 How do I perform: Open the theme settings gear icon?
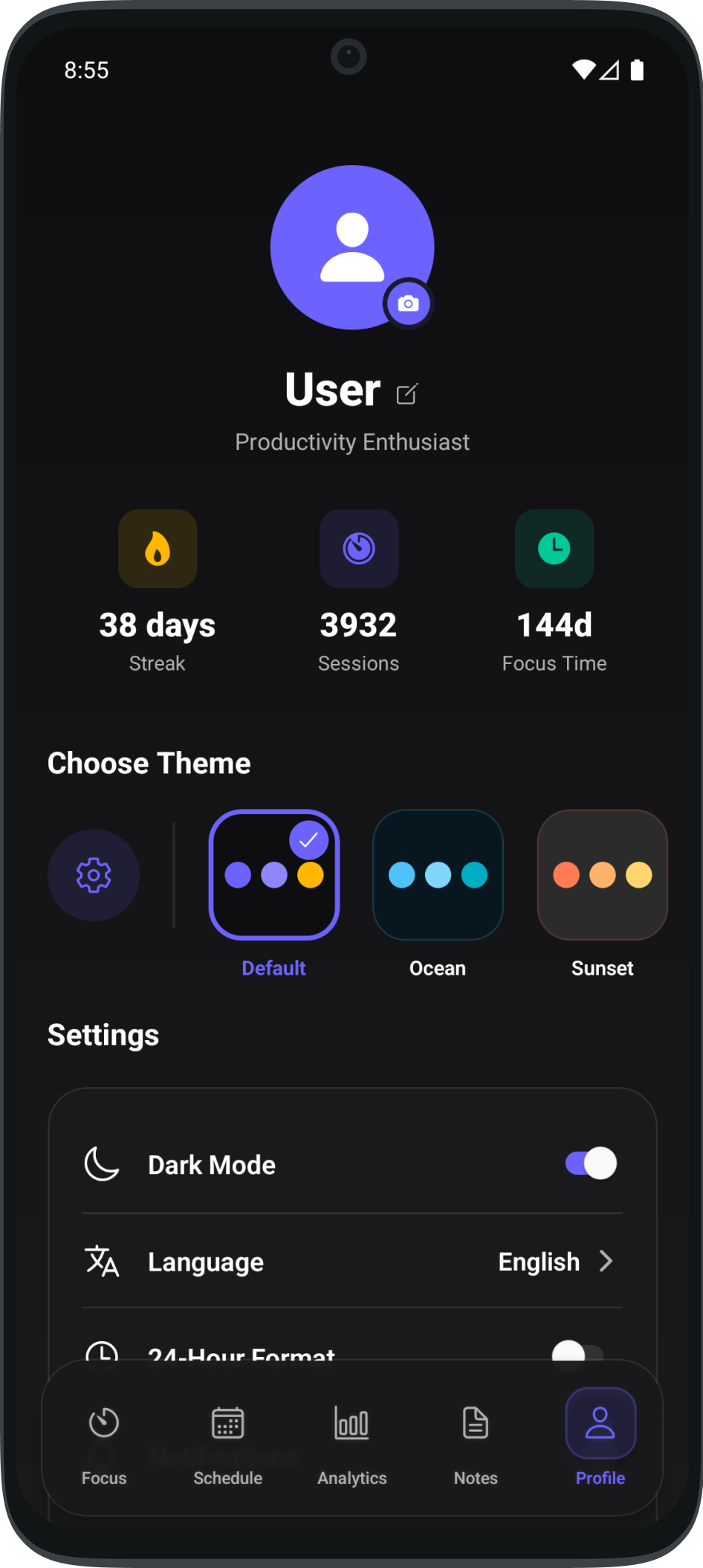[x=94, y=875]
